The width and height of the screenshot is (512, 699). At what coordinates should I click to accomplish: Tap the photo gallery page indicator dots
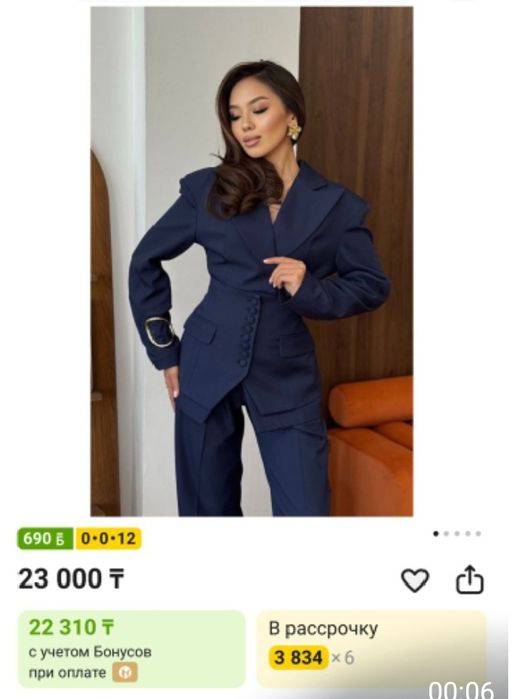coord(457,534)
